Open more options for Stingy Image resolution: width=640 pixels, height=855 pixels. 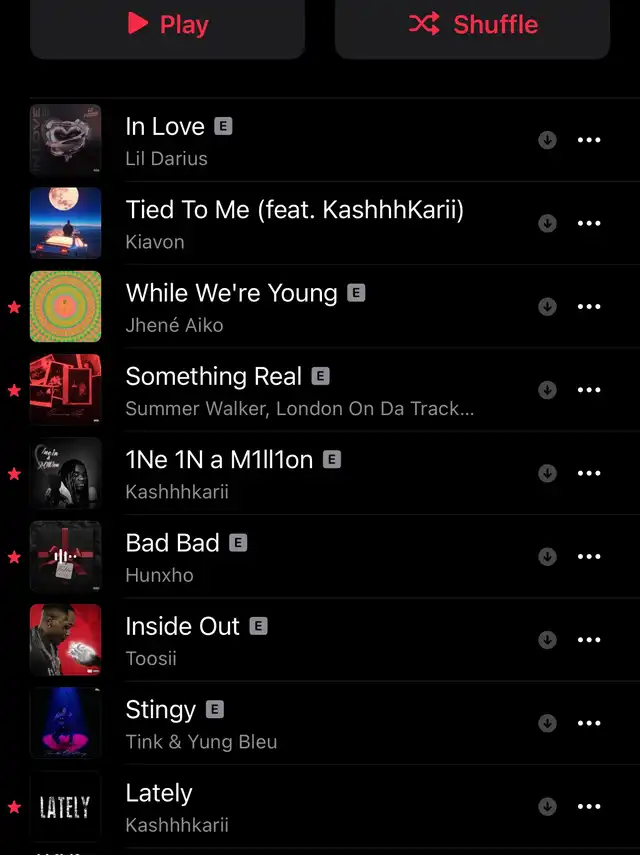click(x=589, y=723)
